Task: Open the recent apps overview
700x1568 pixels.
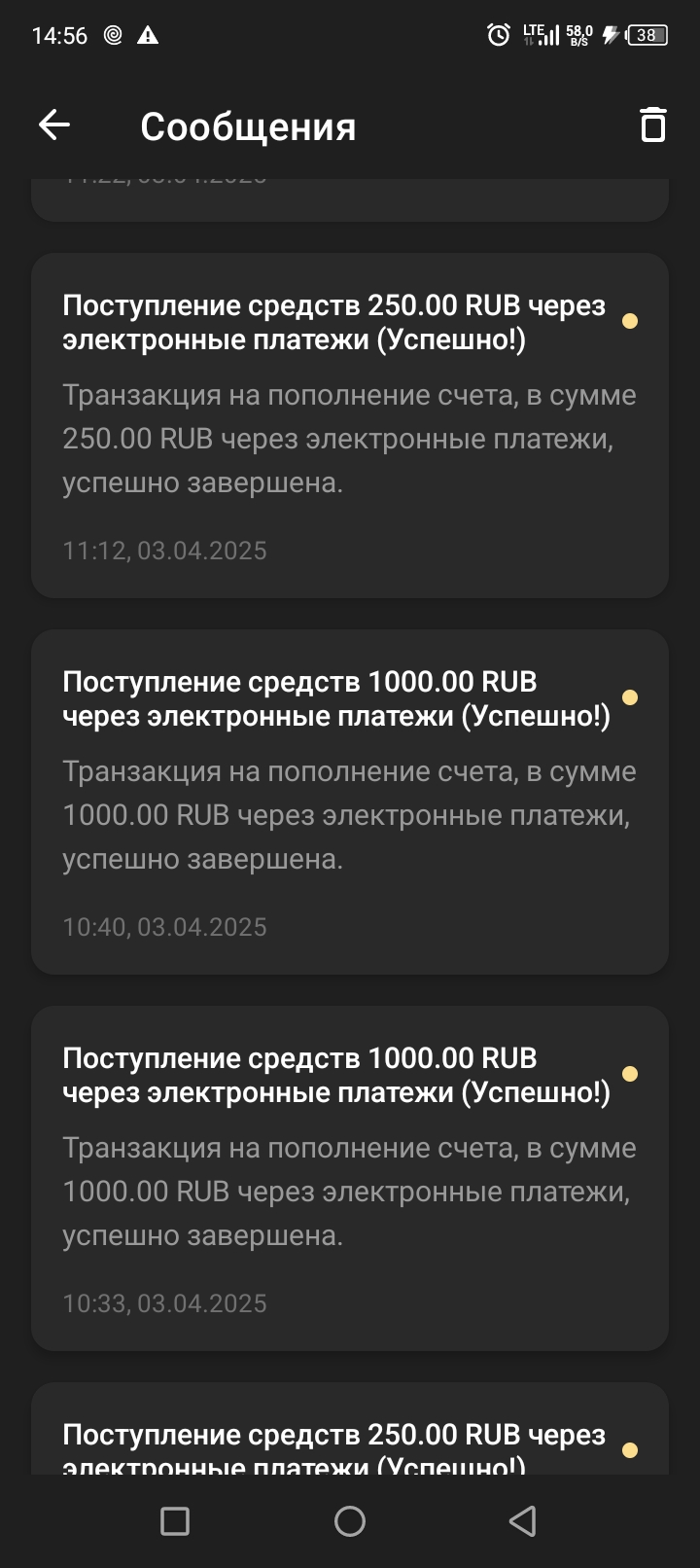Action: tap(175, 1521)
